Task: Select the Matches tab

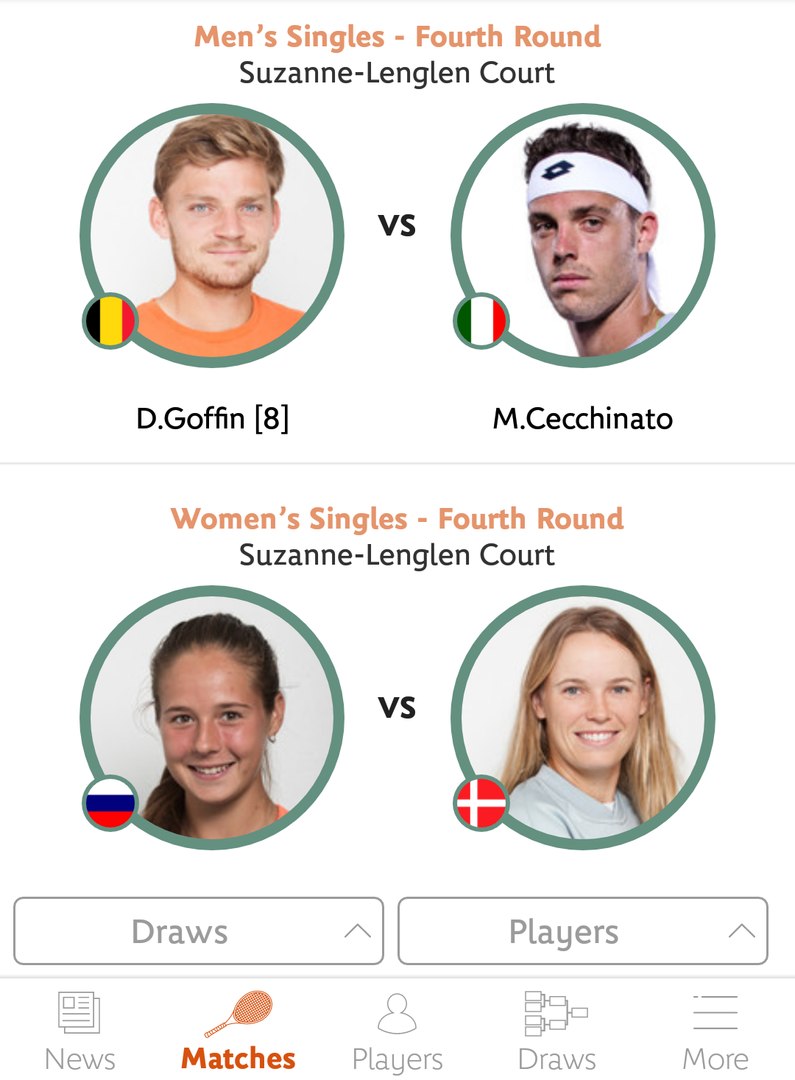Action: [238, 1032]
